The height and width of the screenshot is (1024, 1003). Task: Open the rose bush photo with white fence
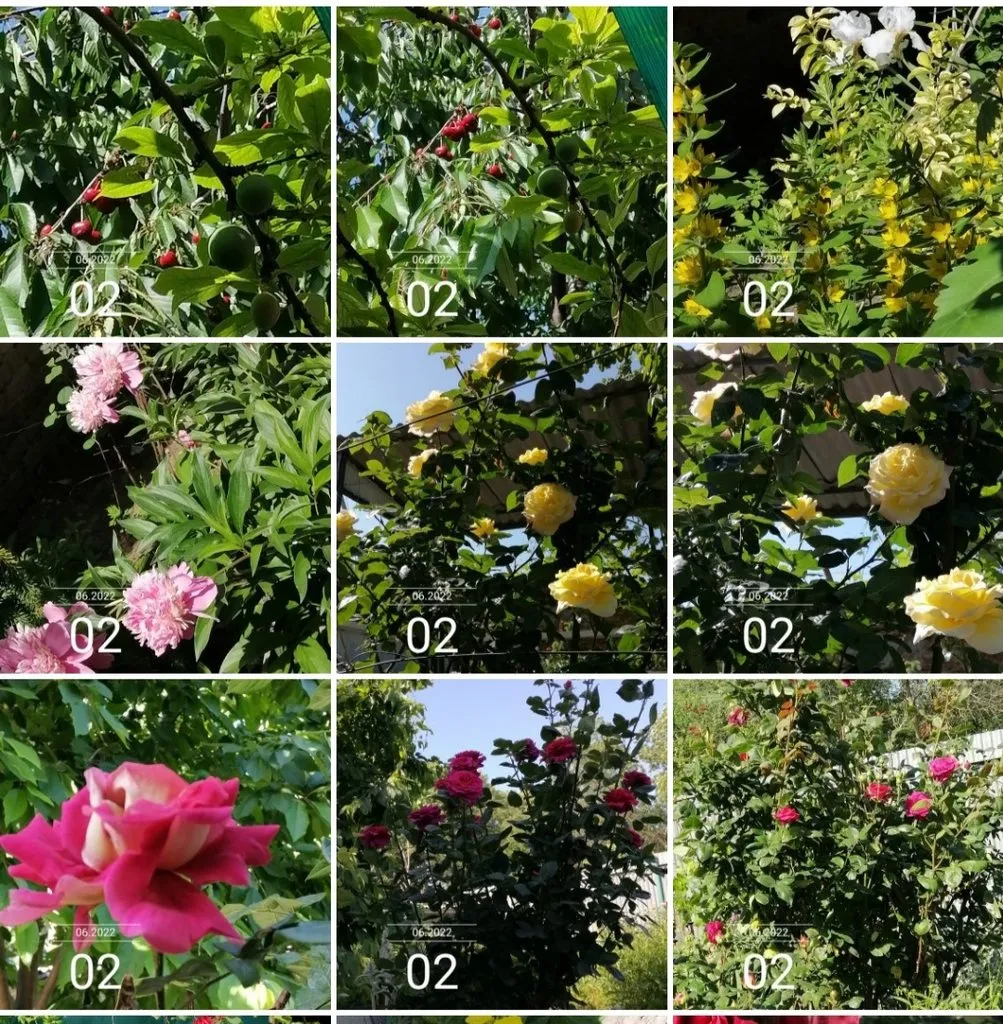[837, 844]
